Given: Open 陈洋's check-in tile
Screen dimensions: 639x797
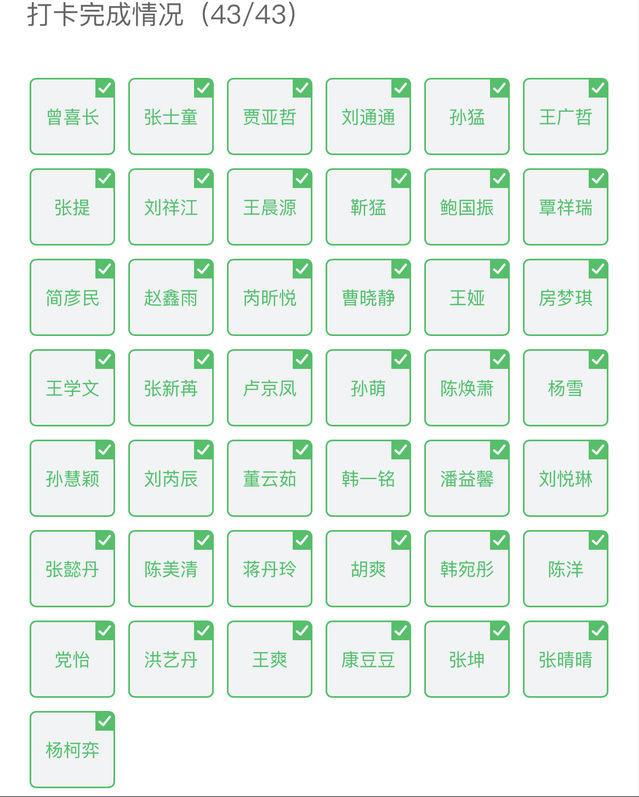Looking at the screenshot, I should (x=565, y=569).
